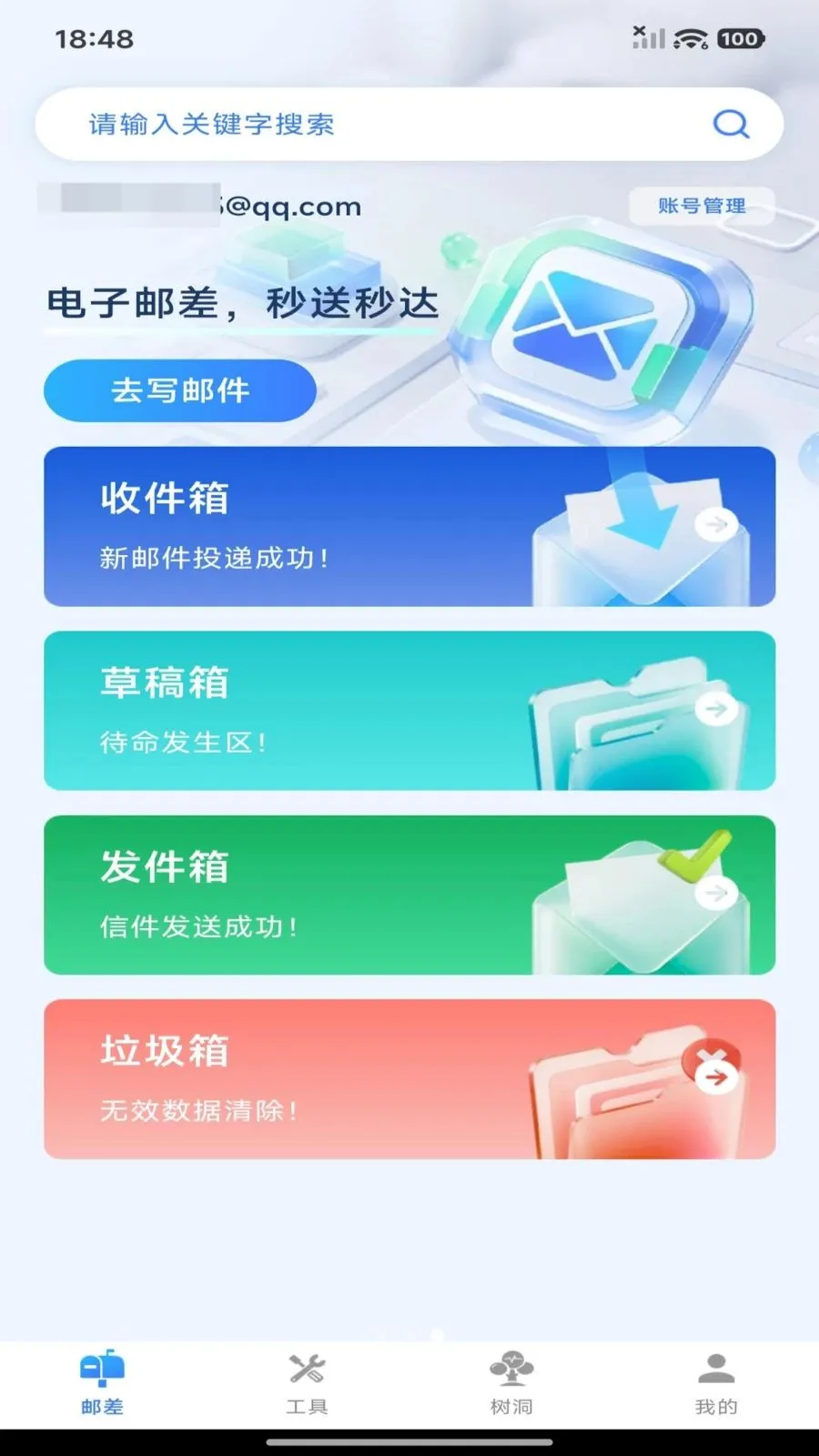
Task: Tap the keyword search field
Action: coord(409,124)
